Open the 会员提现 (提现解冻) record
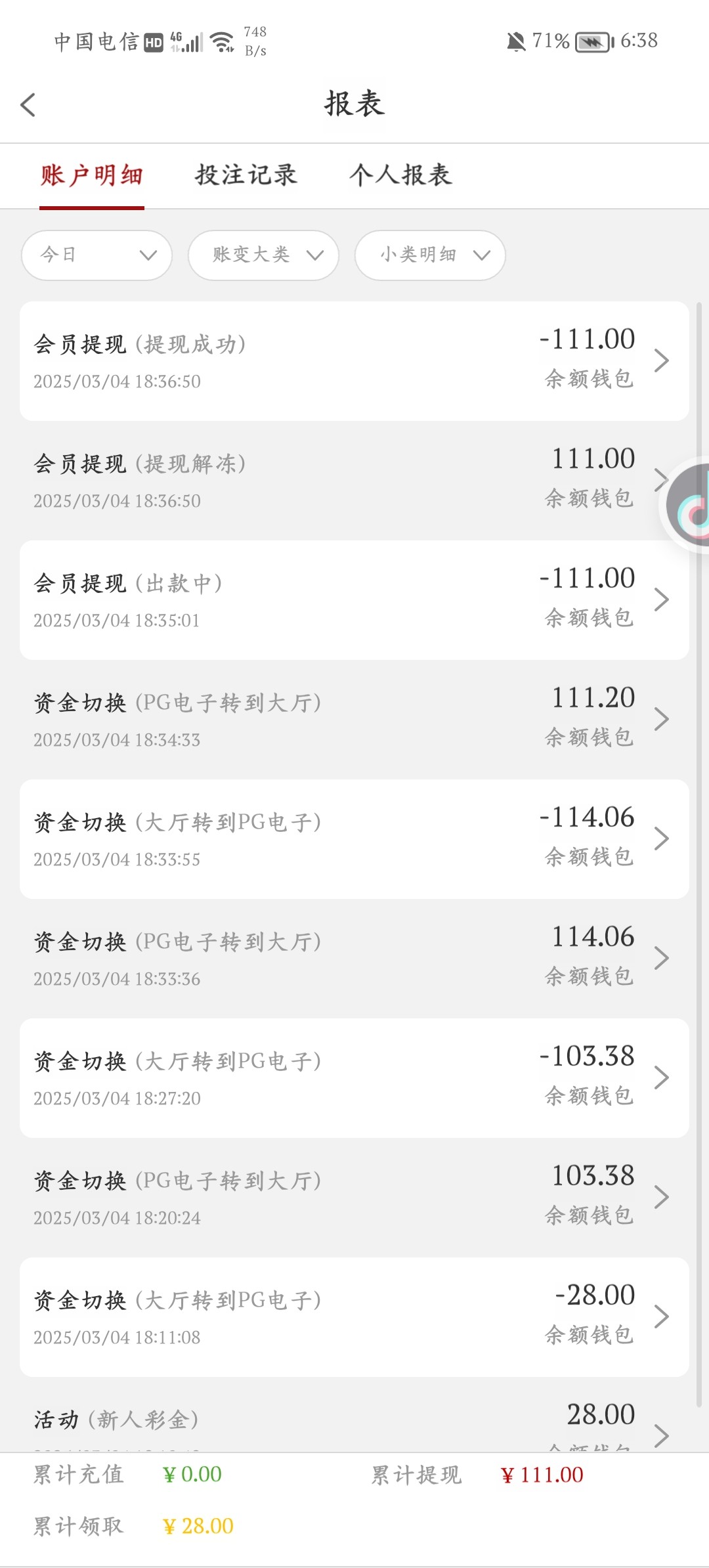 [x=354, y=481]
